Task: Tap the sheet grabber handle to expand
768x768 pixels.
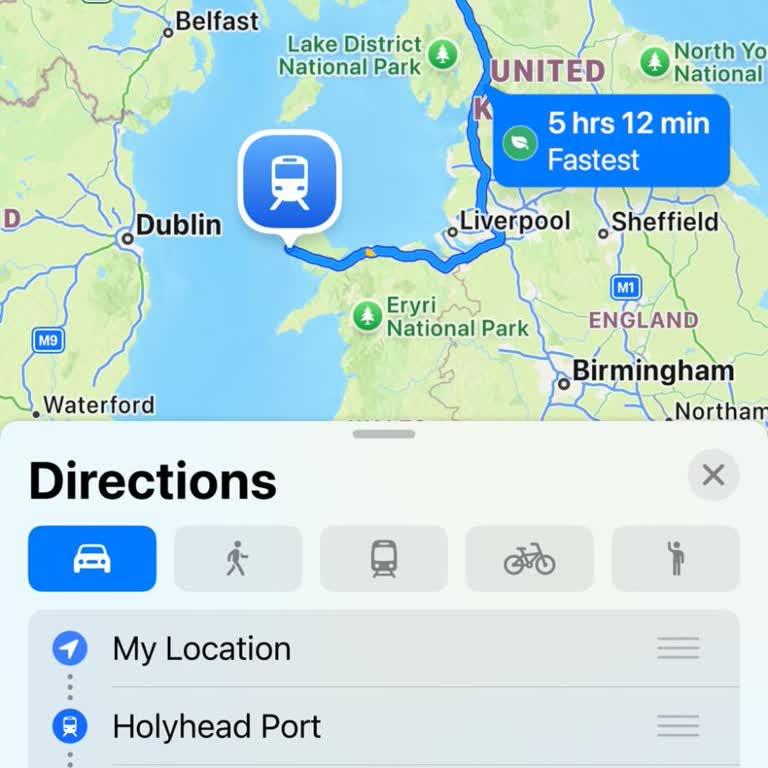Action: coord(384,434)
